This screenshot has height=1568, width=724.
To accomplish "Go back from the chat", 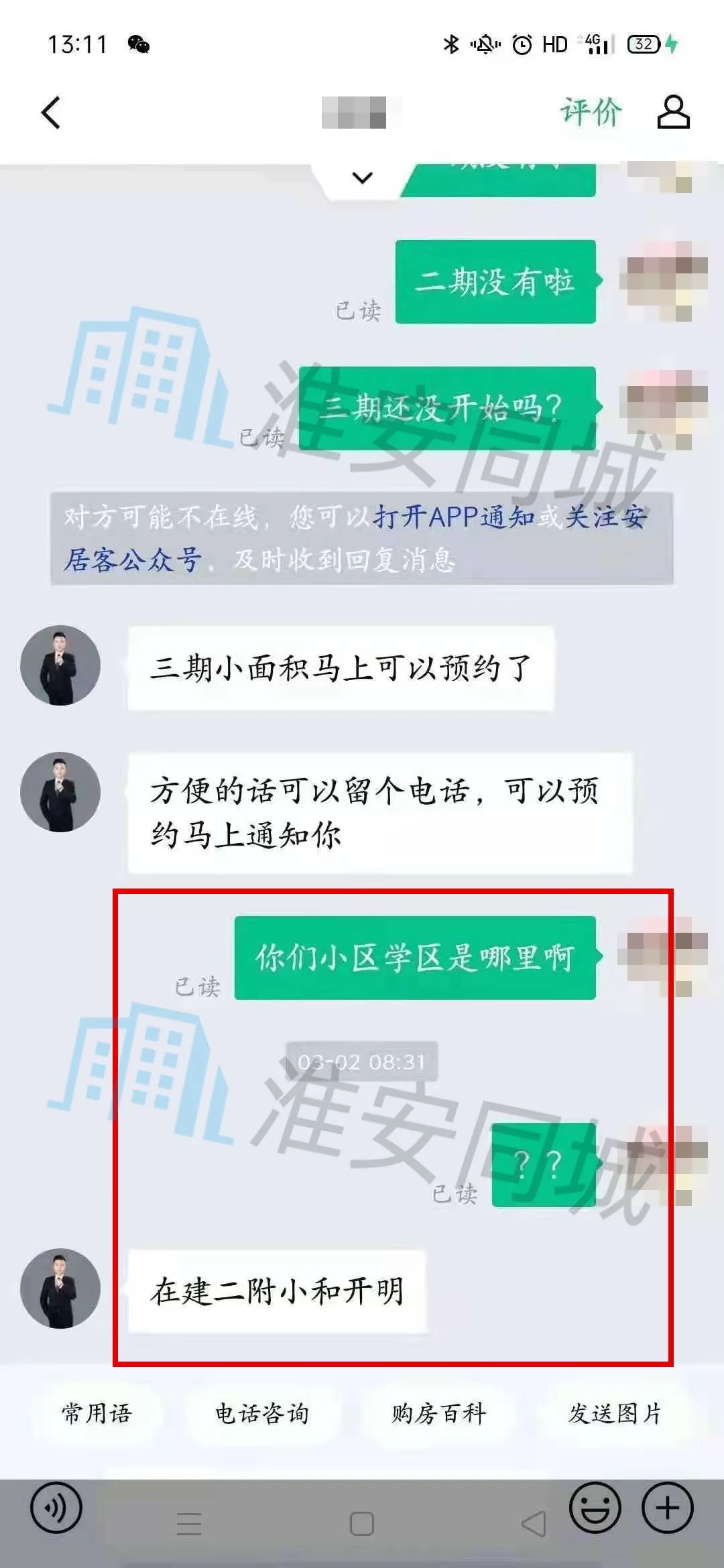I will point(51,112).
